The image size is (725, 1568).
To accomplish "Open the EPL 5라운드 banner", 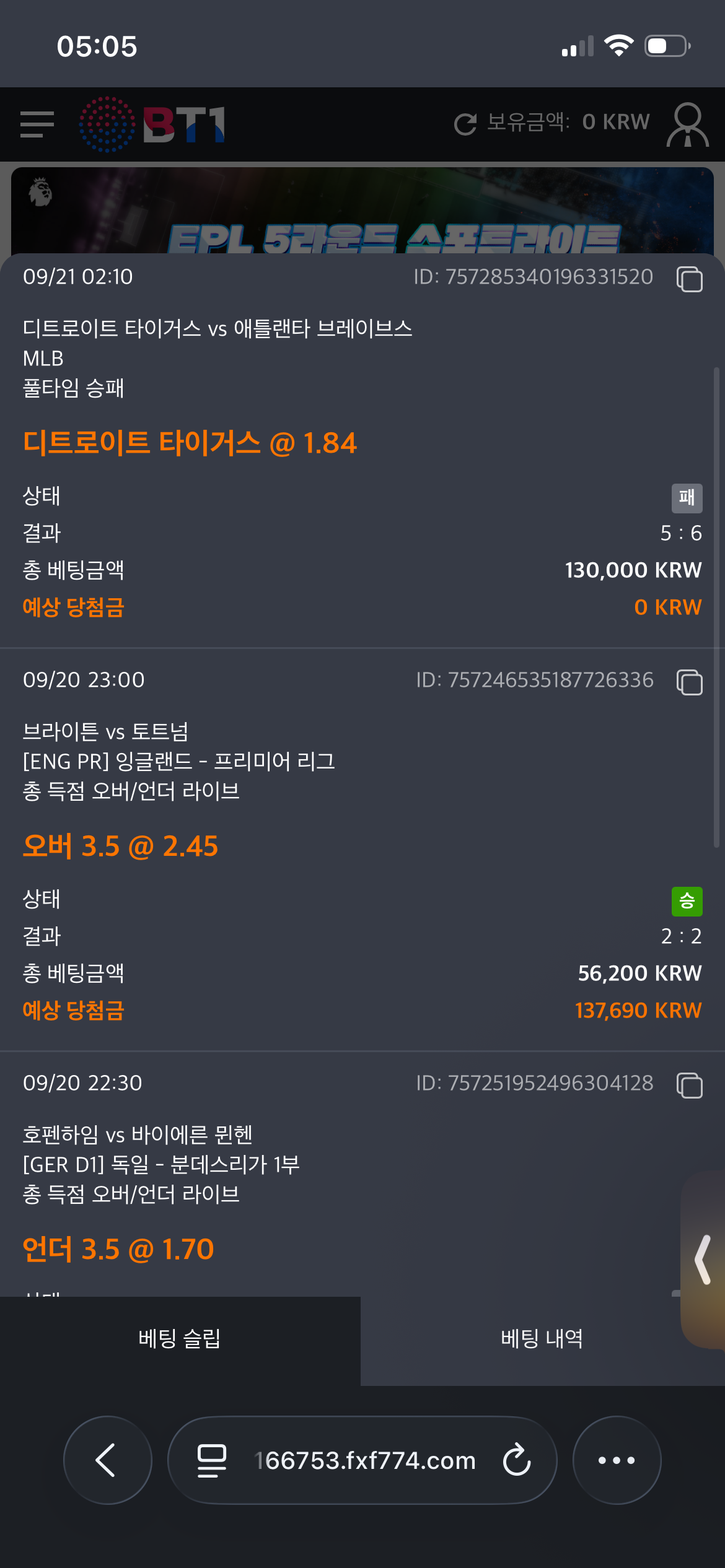I will coord(362,211).
